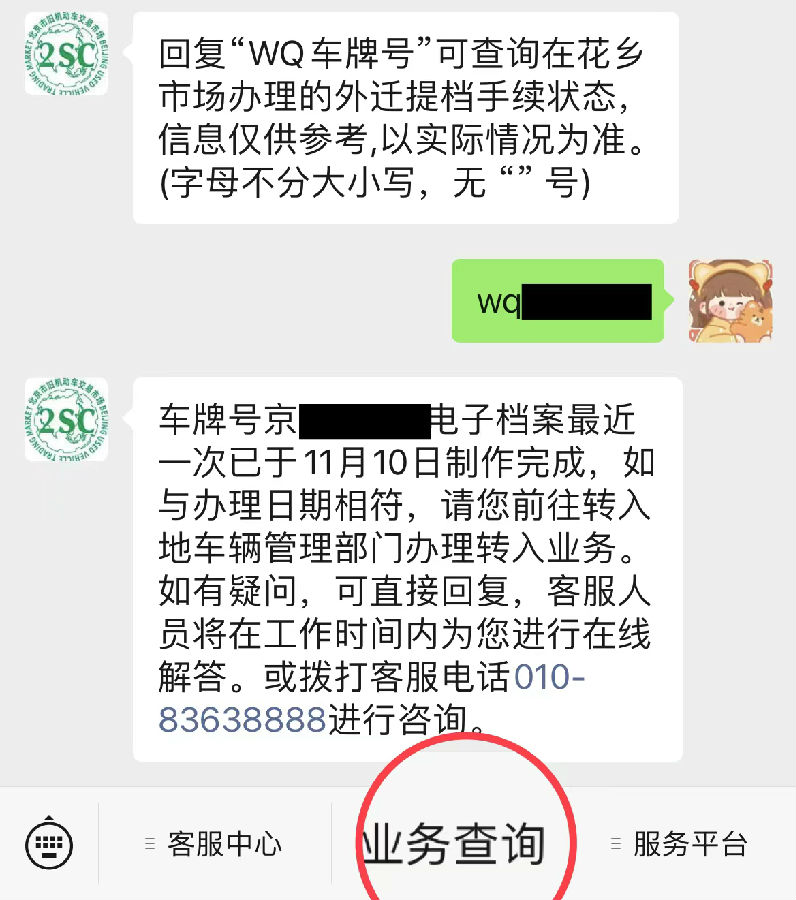The width and height of the screenshot is (796, 900).
Task: Open the 服务平台 menu
Action: point(681,844)
